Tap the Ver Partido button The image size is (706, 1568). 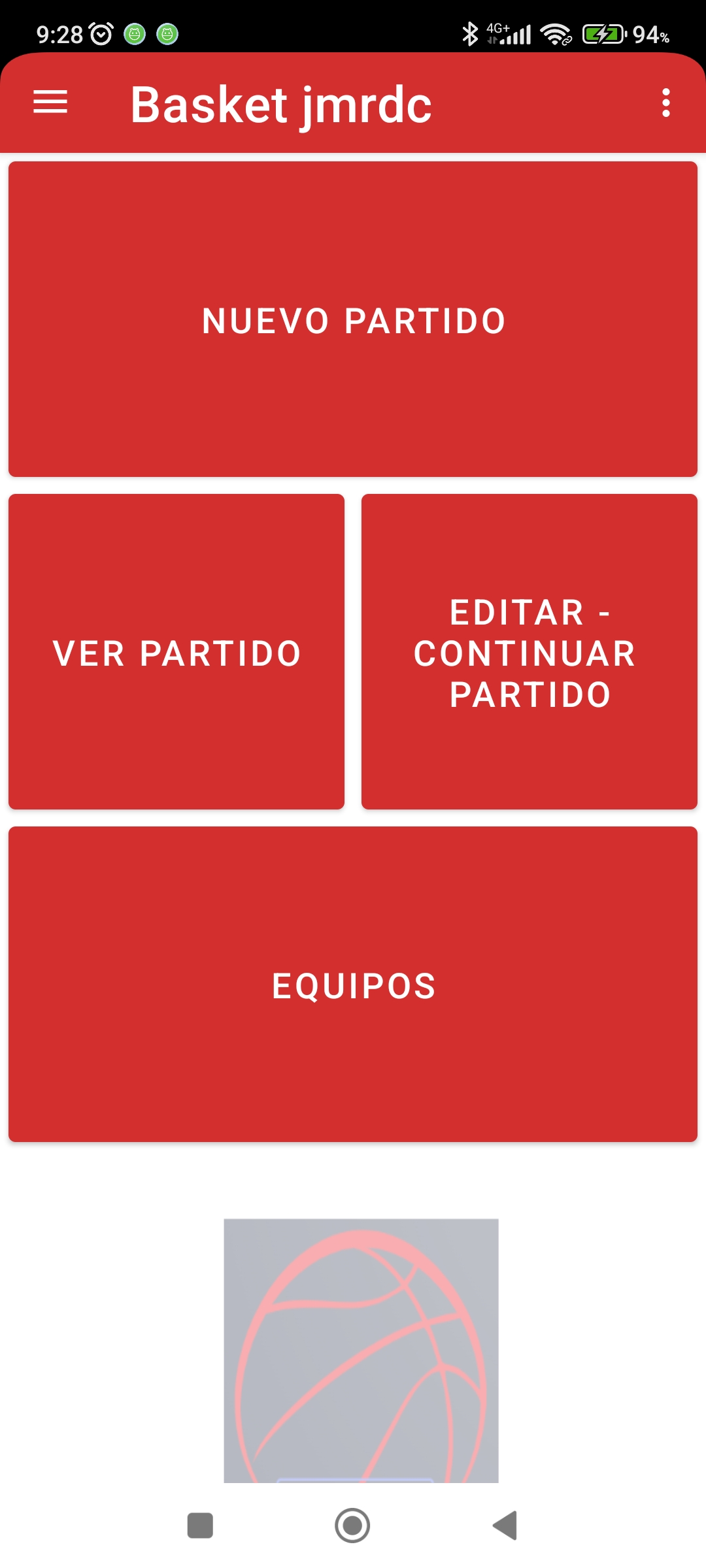click(x=176, y=652)
